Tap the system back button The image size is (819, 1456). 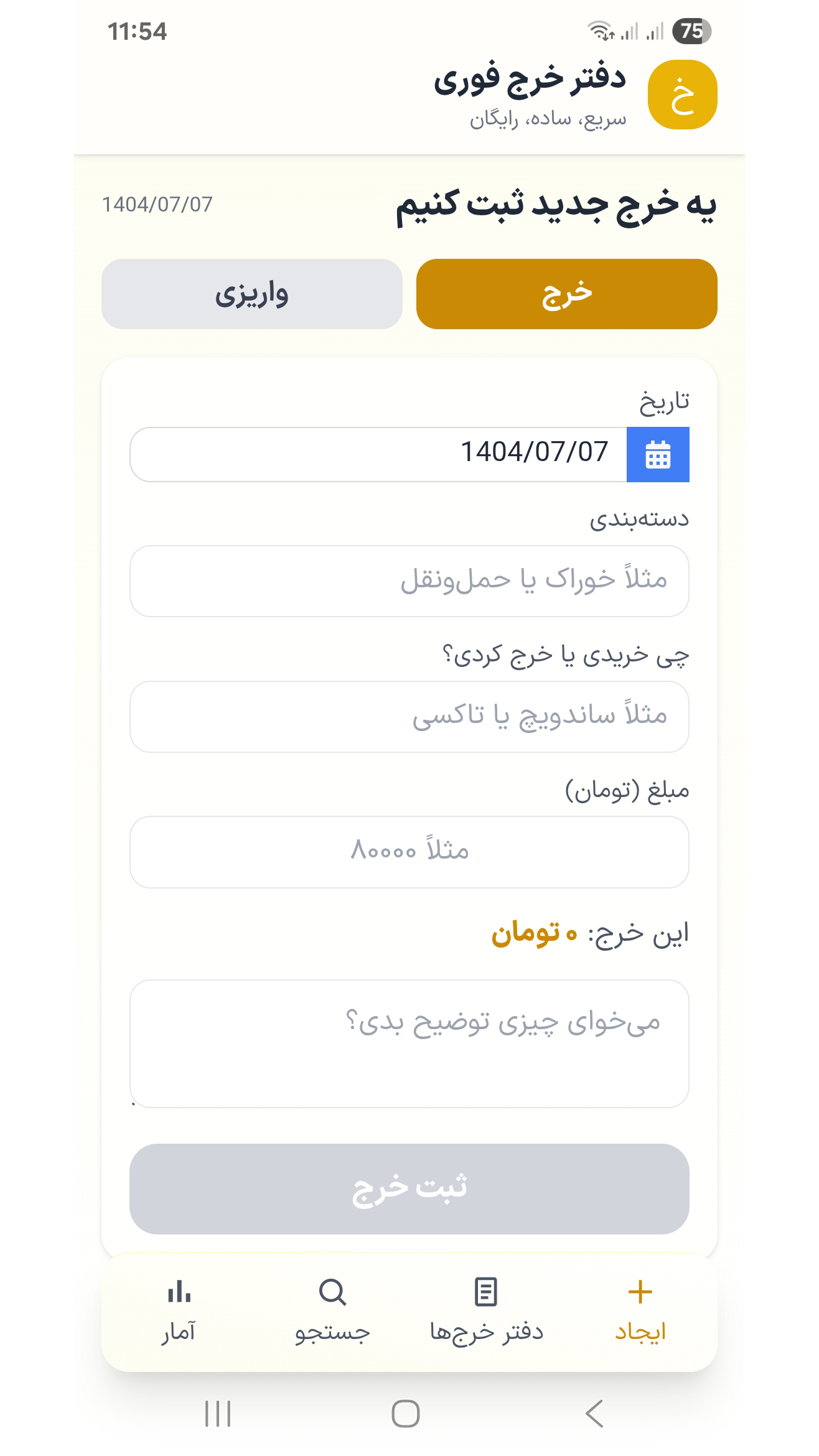pos(594,1414)
